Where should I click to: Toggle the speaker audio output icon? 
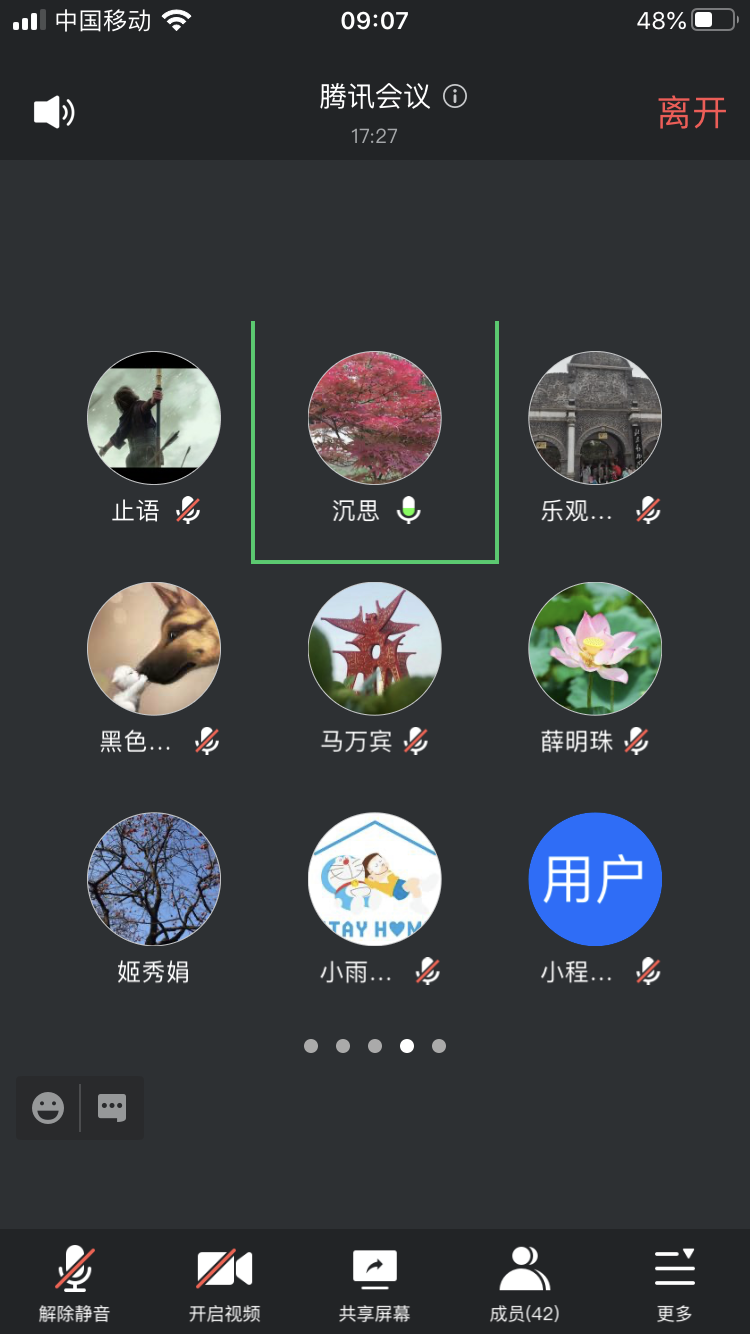point(54,112)
